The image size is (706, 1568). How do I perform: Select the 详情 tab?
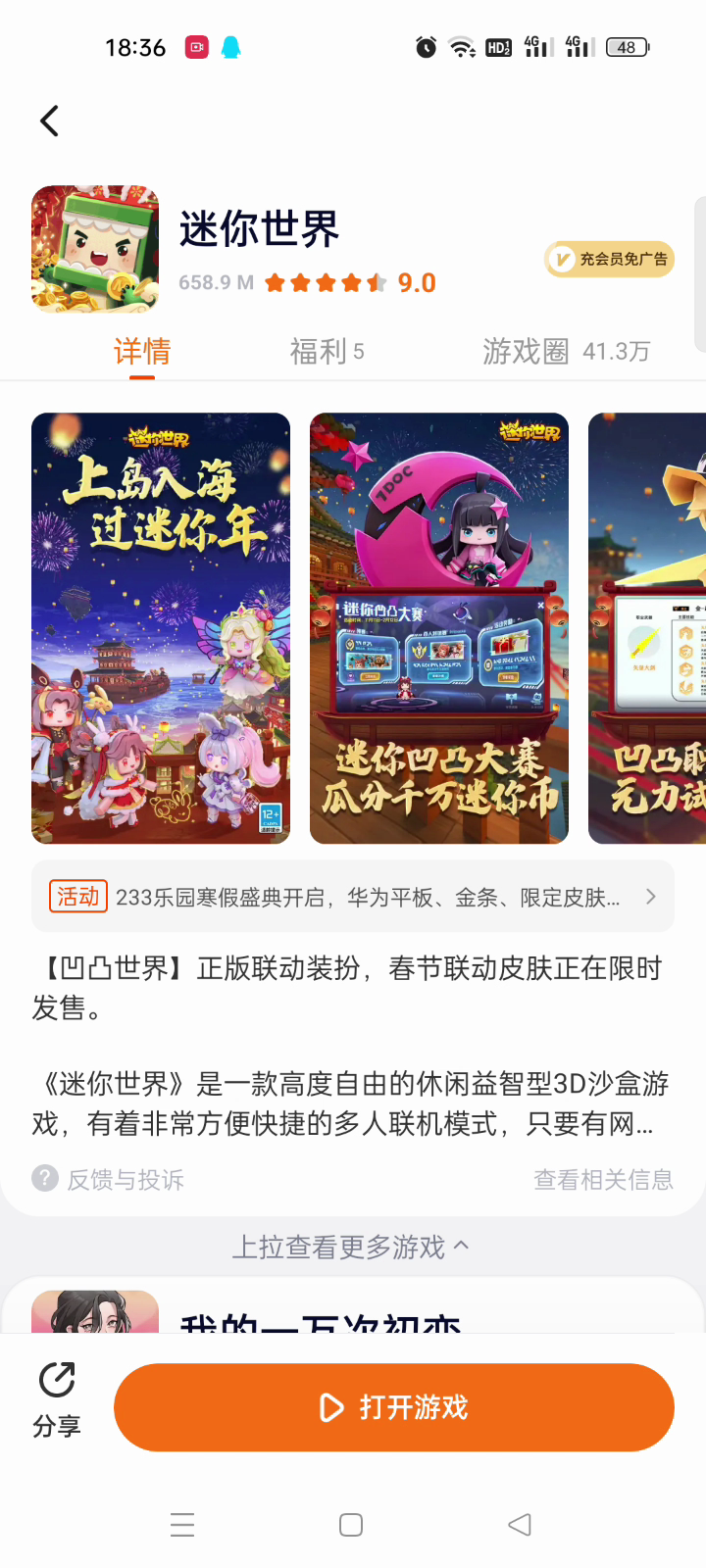point(142,351)
